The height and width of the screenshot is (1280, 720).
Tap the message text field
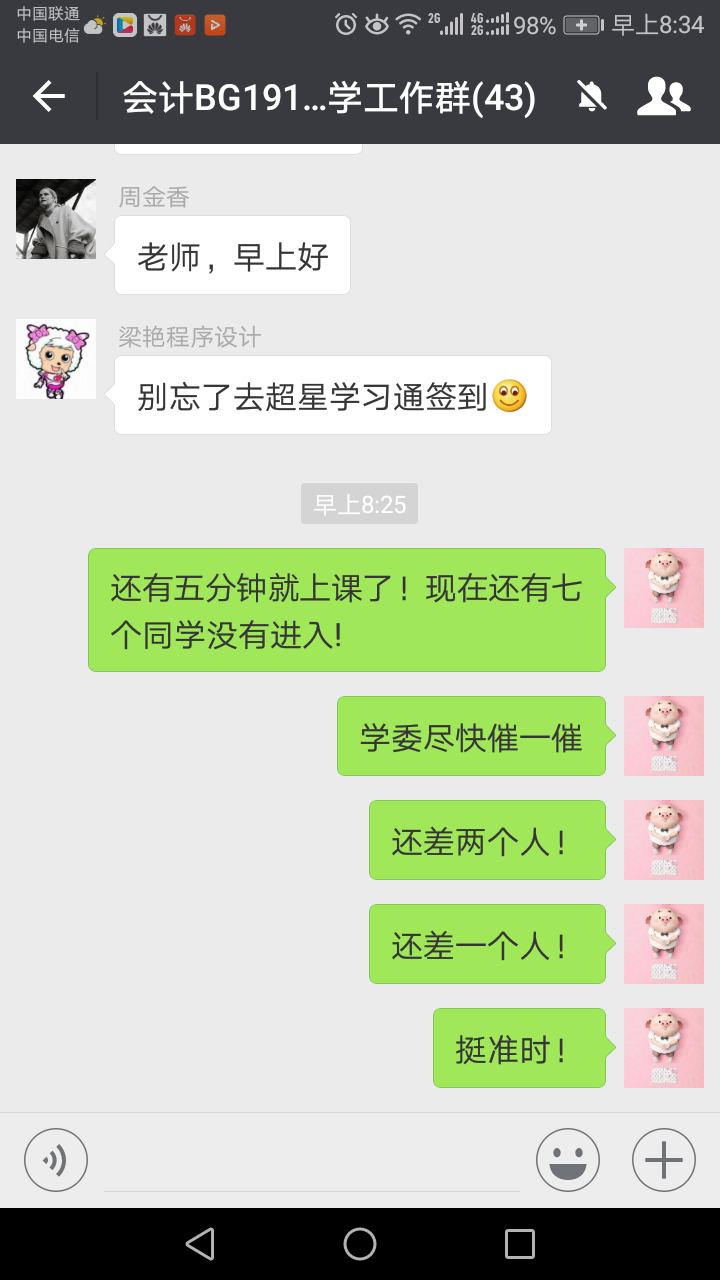coord(312,1162)
